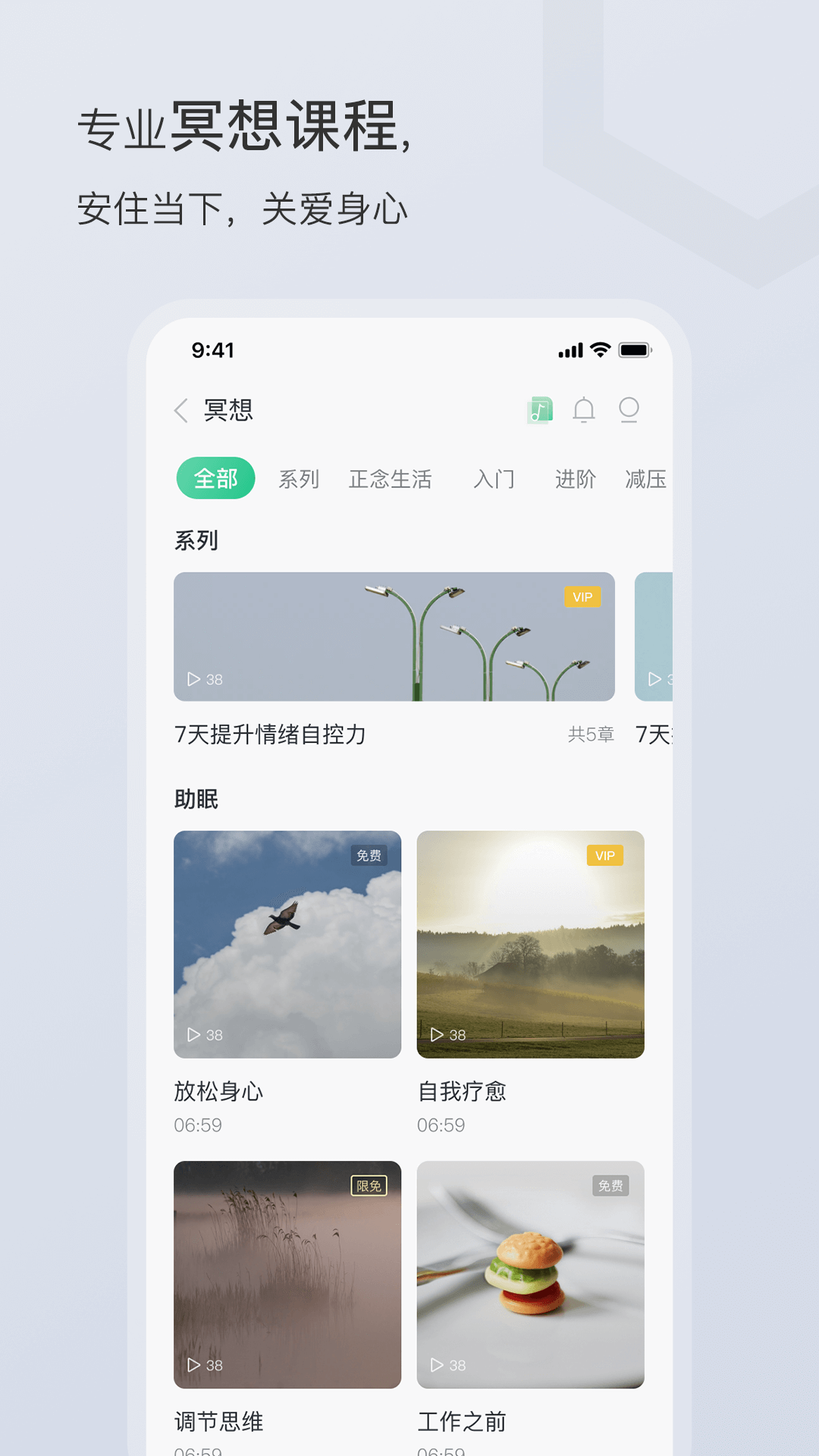Play the 7天提升情绪自控力 series banner
This screenshot has height=1456, width=819.
click(394, 637)
